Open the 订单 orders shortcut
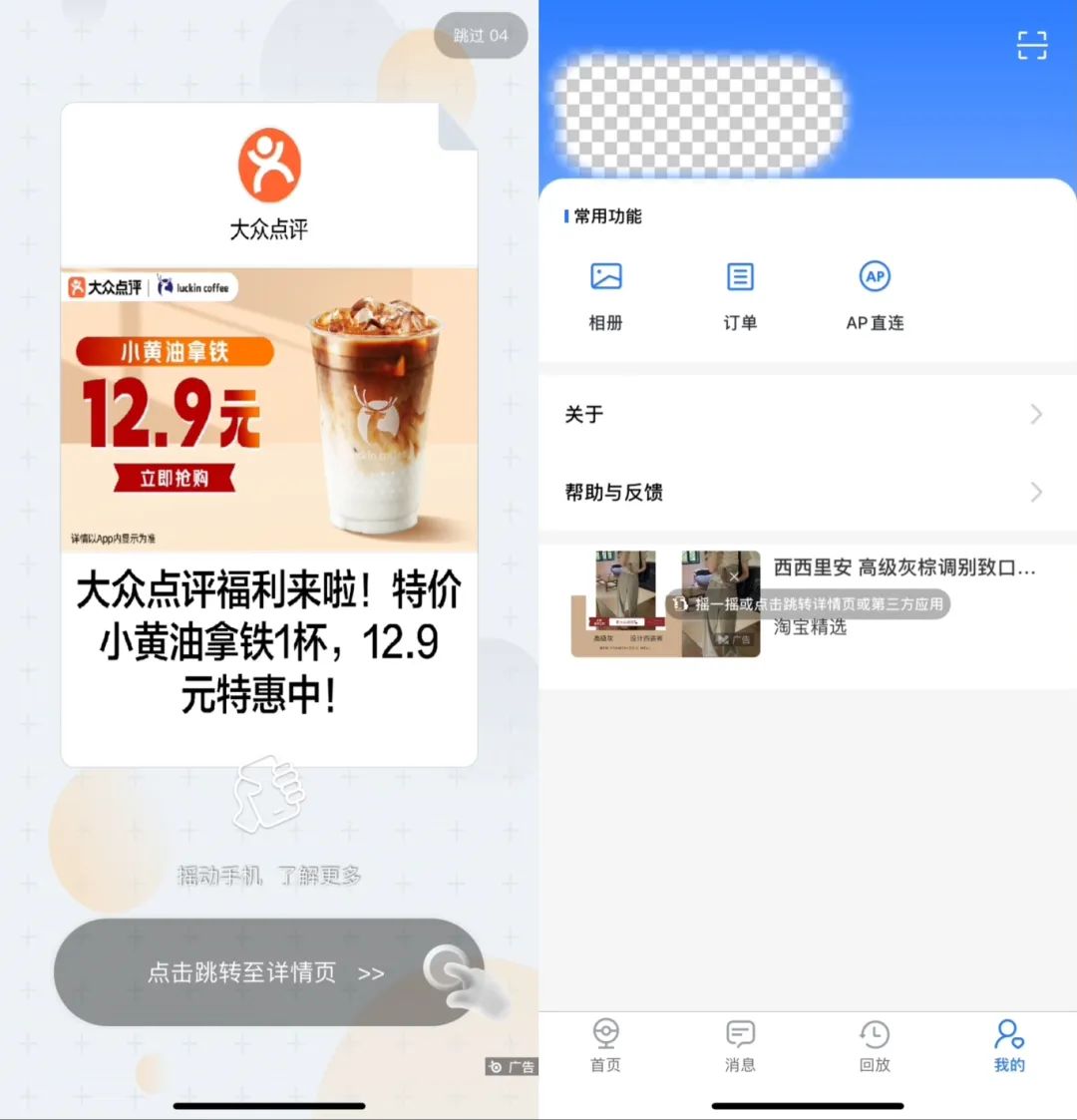Image resolution: width=1077 pixels, height=1120 pixels. 740,294
